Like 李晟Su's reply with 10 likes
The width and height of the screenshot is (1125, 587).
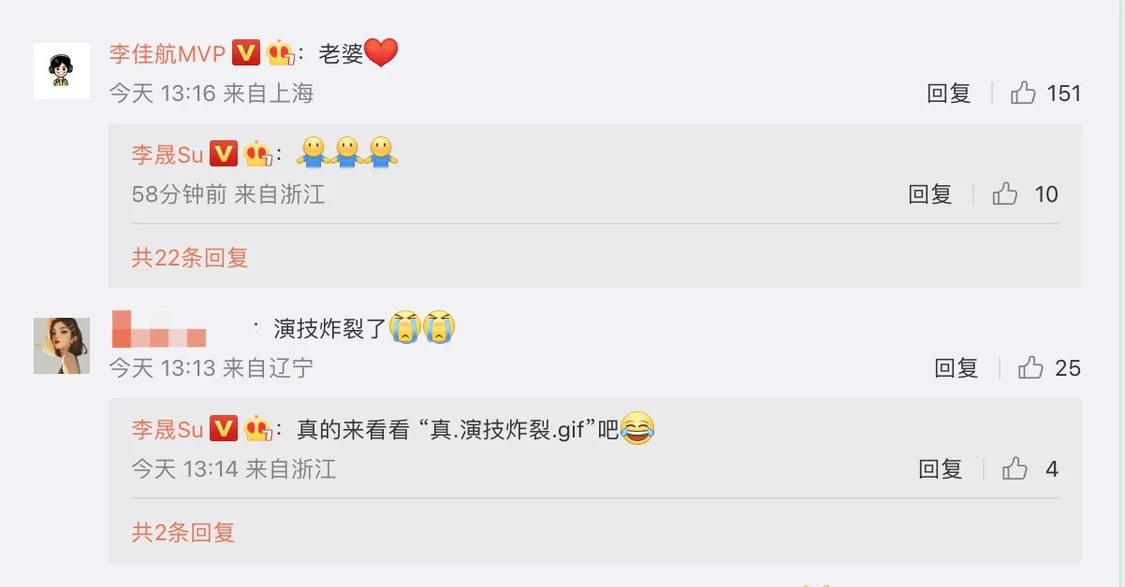(x=1005, y=194)
